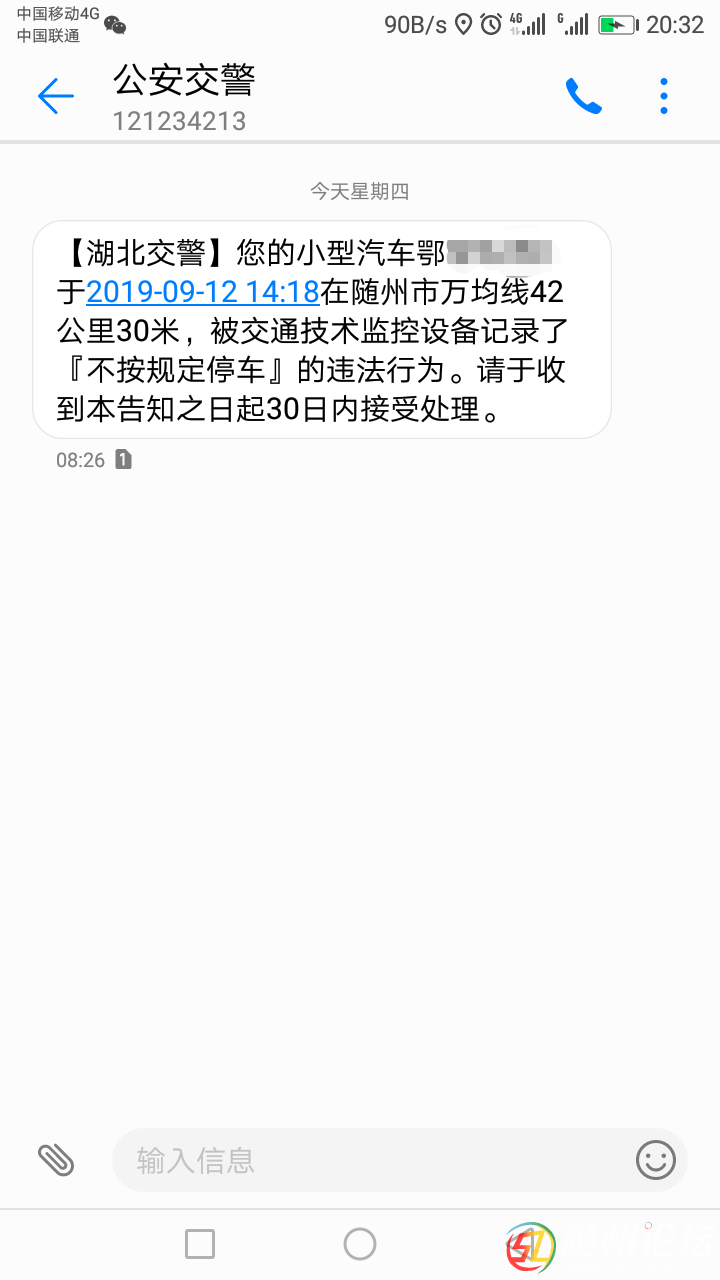Tap the 2019-09-12 14:18 date link
The height and width of the screenshot is (1280, 720).
coord(202,292)
